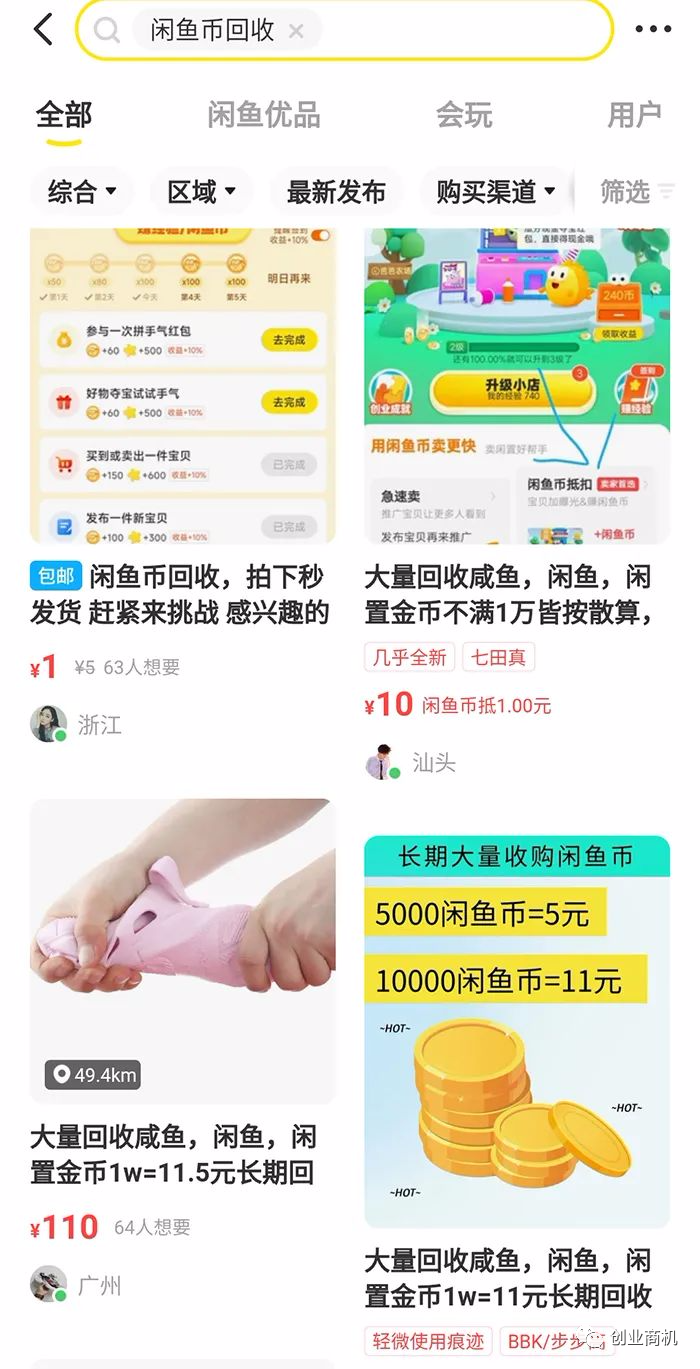
Task: Switch to the 会玩 tab
Action: (x=464, y=115)
